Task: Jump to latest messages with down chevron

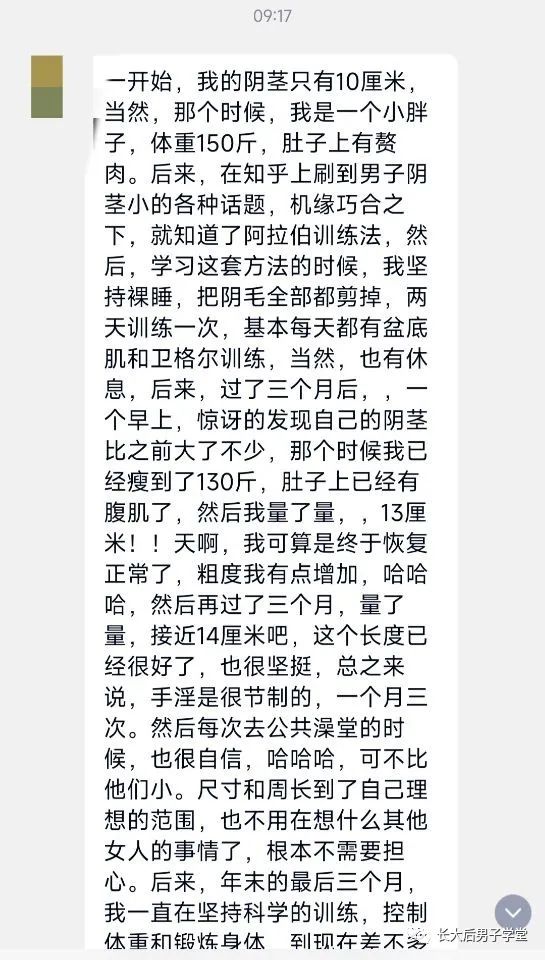Action: (x=513, y=912)
